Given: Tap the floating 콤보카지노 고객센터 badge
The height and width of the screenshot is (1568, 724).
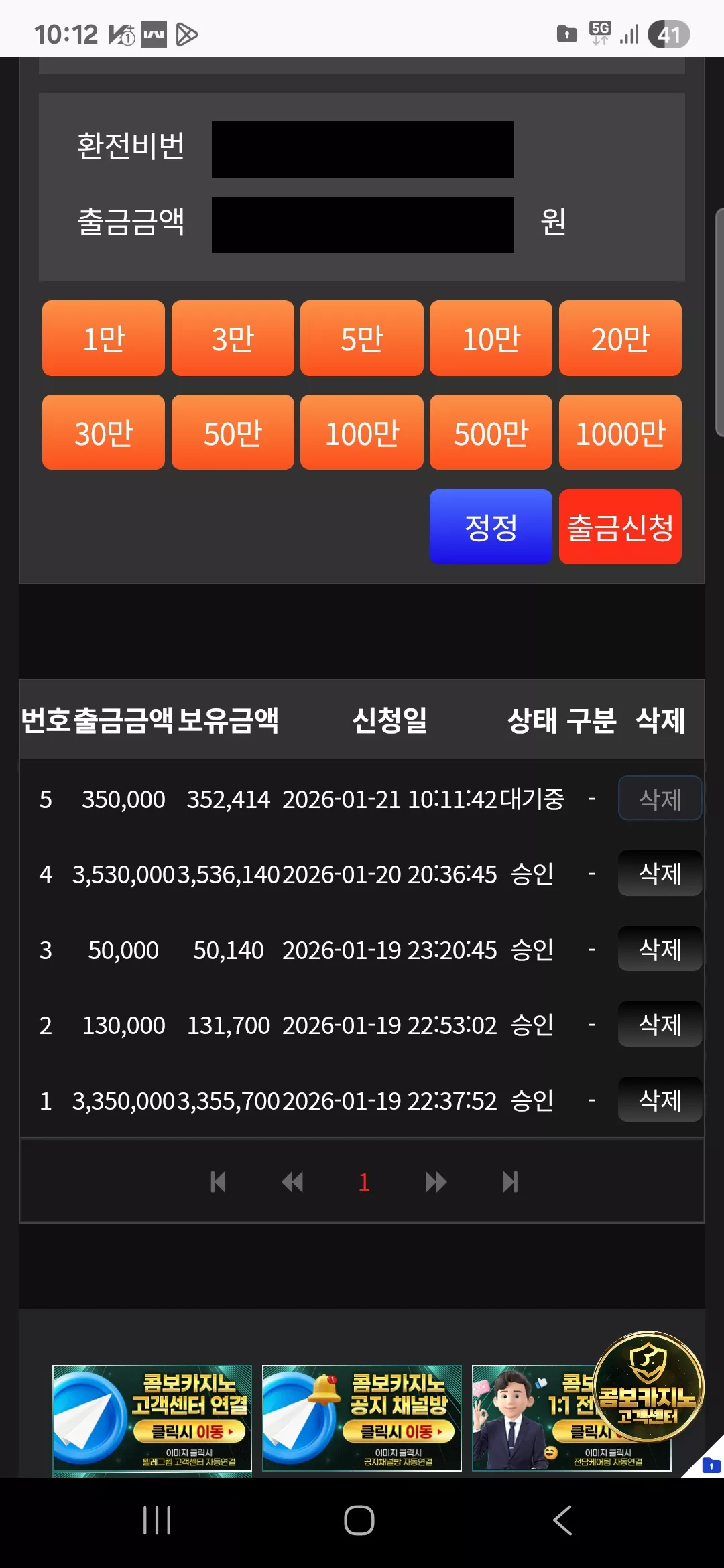Looking at the screenshot, I should [x=648, y=1386].
